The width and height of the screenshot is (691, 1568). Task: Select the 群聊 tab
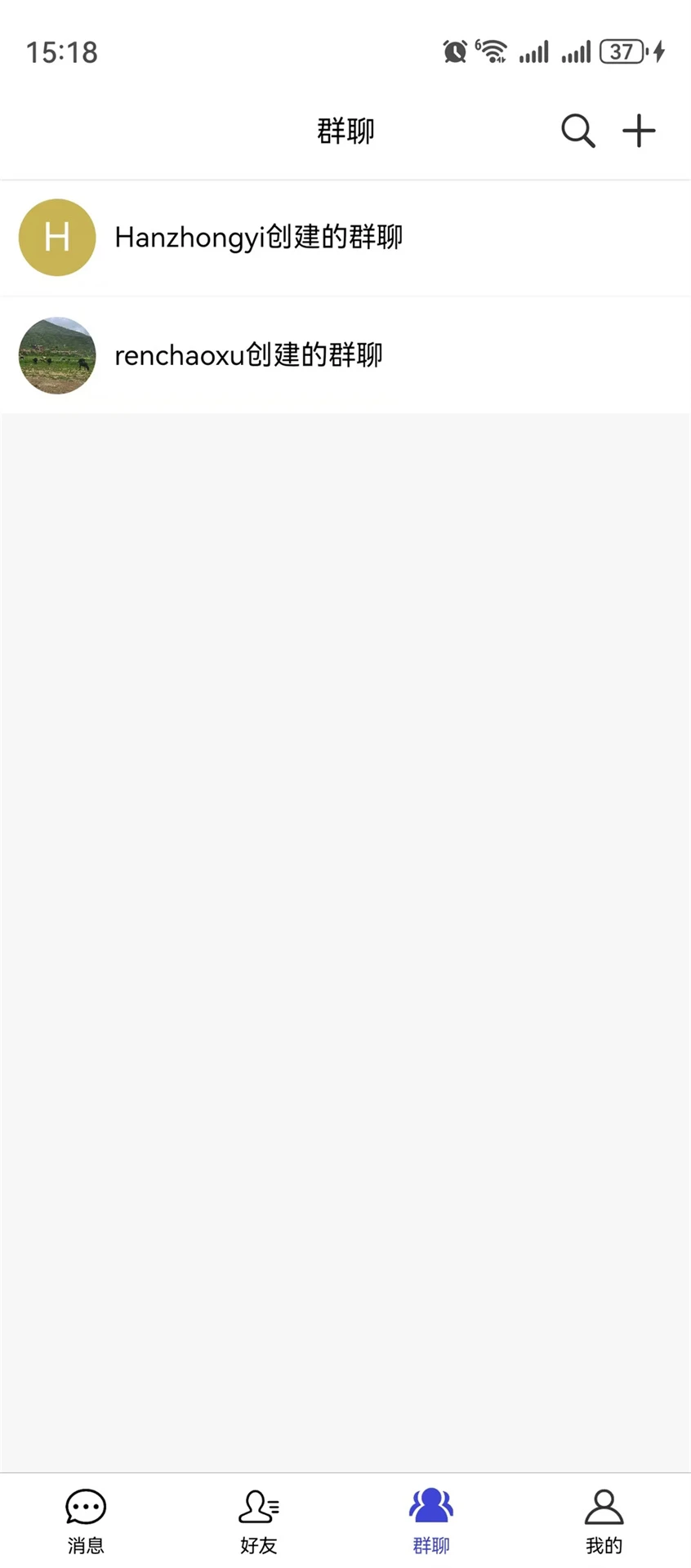tap(431, 1520)
